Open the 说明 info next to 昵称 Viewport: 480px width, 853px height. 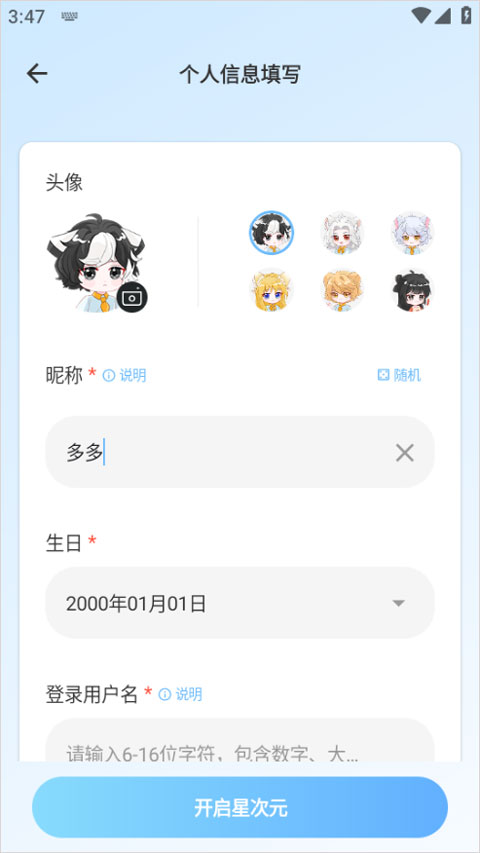pyautogui.click(x=125, y=375)
